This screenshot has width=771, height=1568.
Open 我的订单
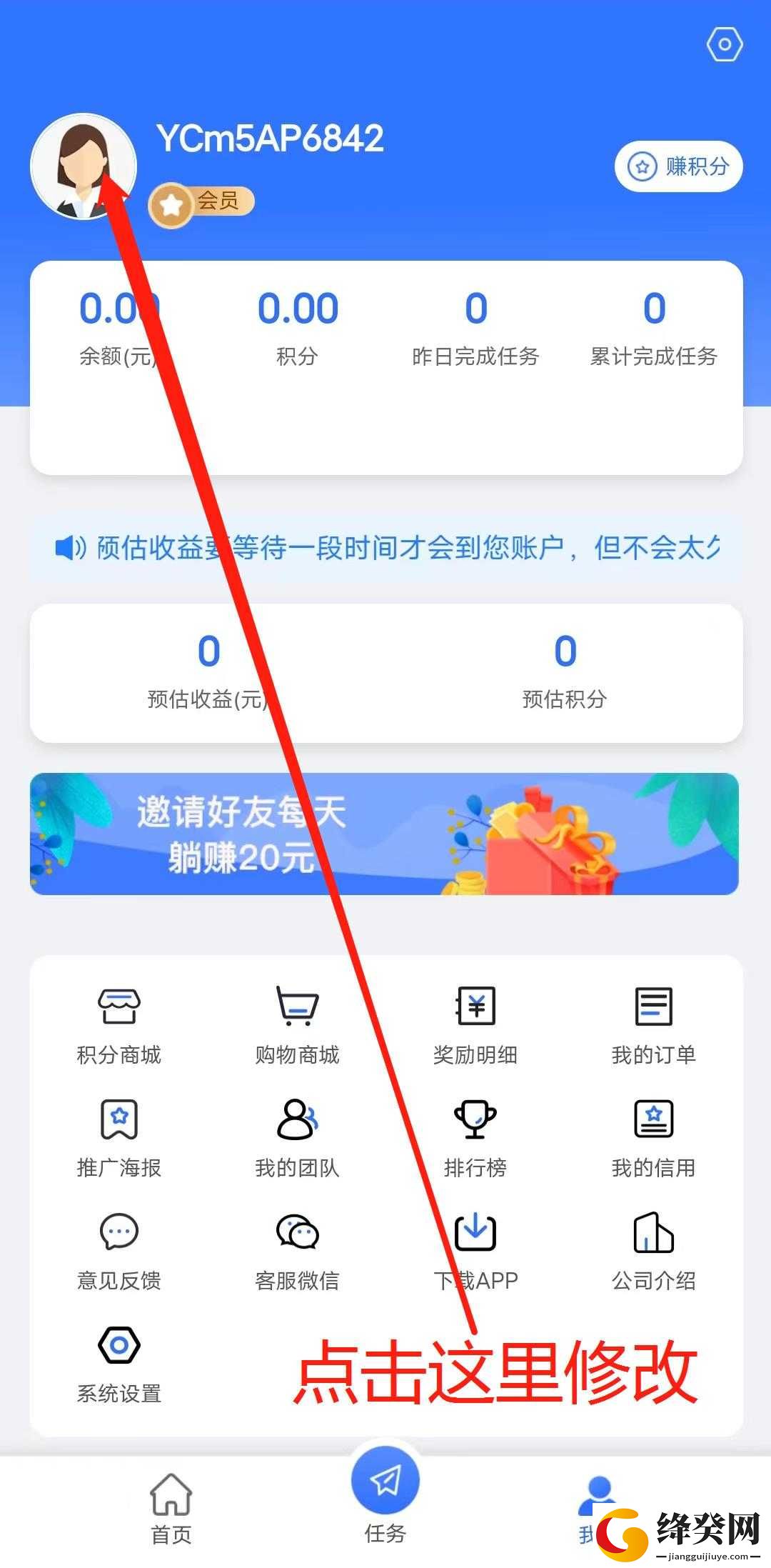coord(654,1025)
